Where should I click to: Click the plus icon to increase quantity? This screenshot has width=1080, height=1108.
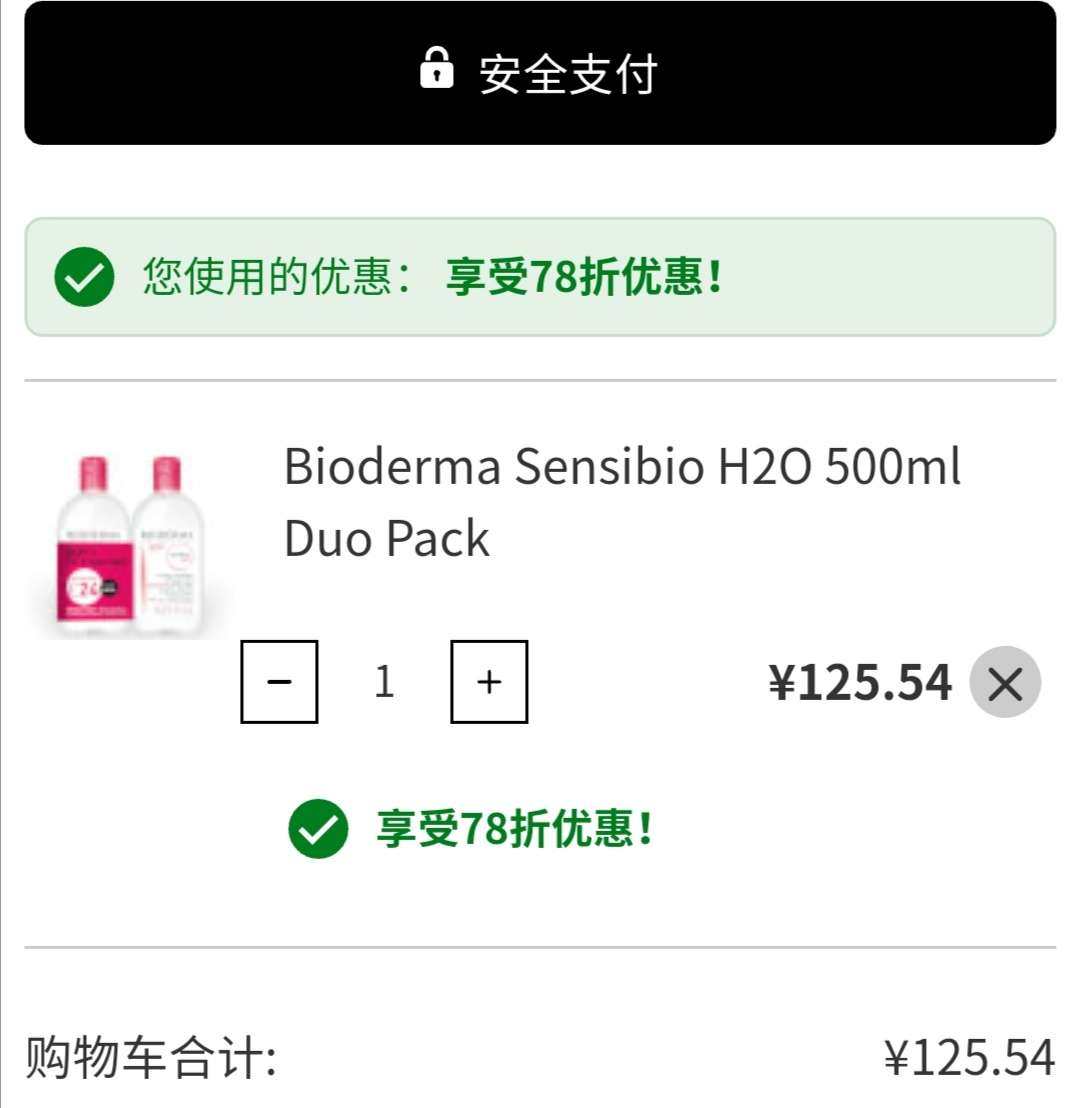(x=488, y=682)
